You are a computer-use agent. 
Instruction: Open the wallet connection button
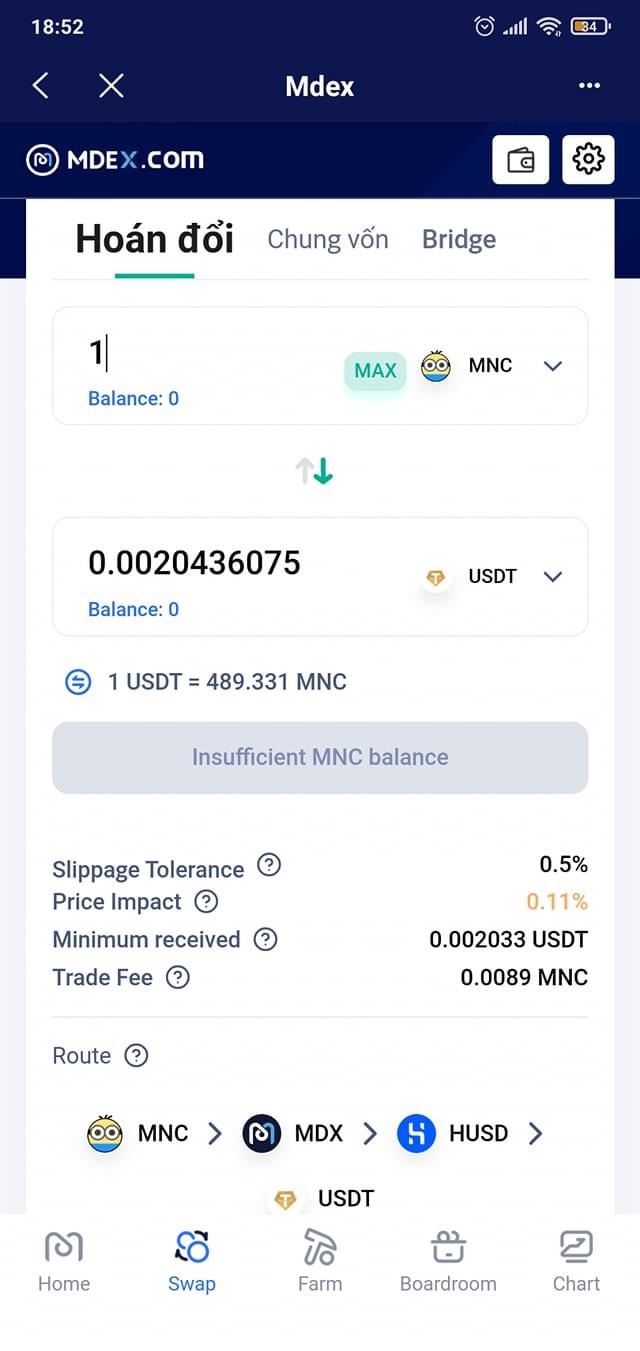(x=520, y=160)
